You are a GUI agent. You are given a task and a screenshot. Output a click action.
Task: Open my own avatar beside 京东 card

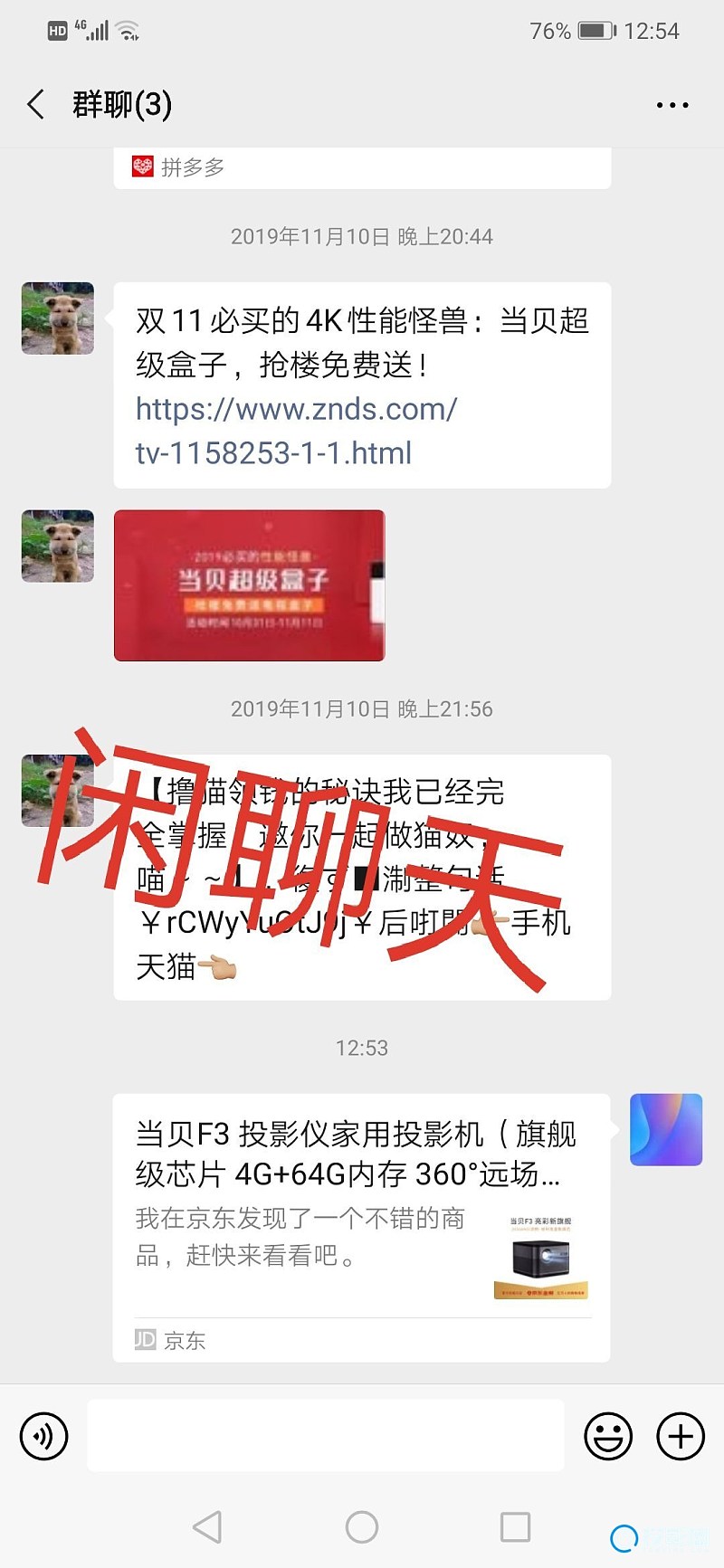(x=666, y=1129)
